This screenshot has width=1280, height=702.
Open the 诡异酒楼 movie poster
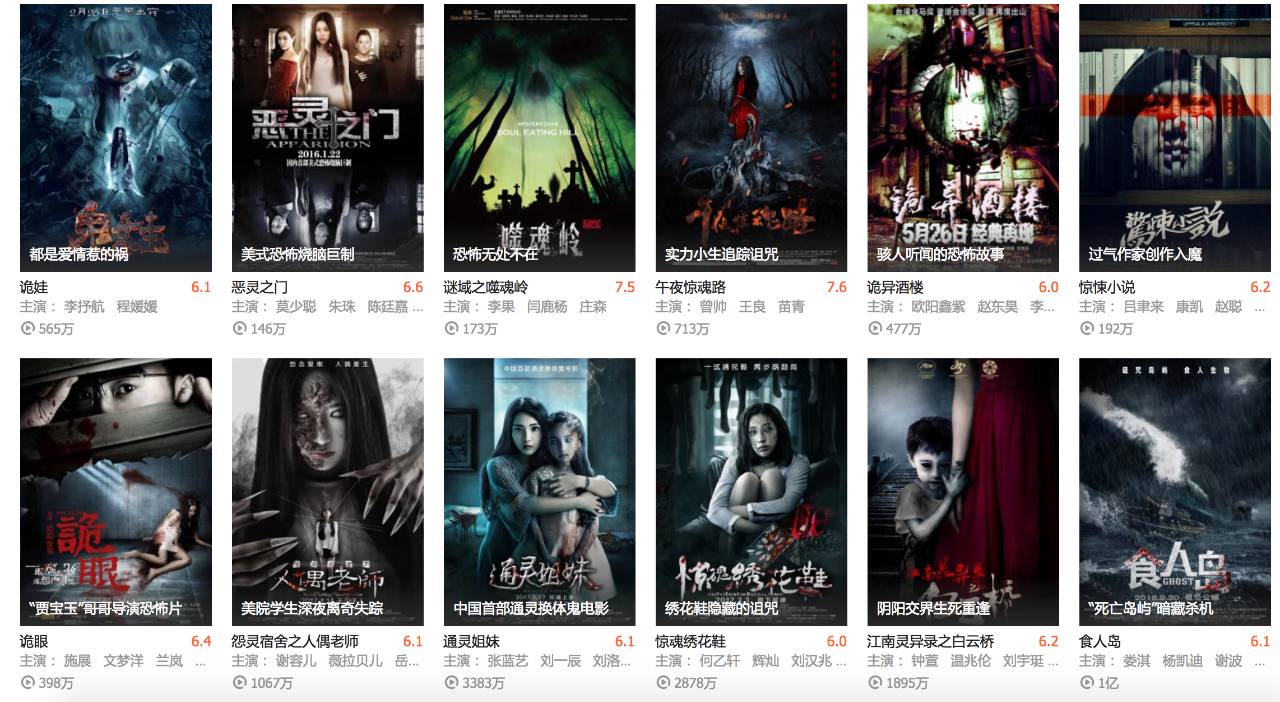tap(964, 137)
